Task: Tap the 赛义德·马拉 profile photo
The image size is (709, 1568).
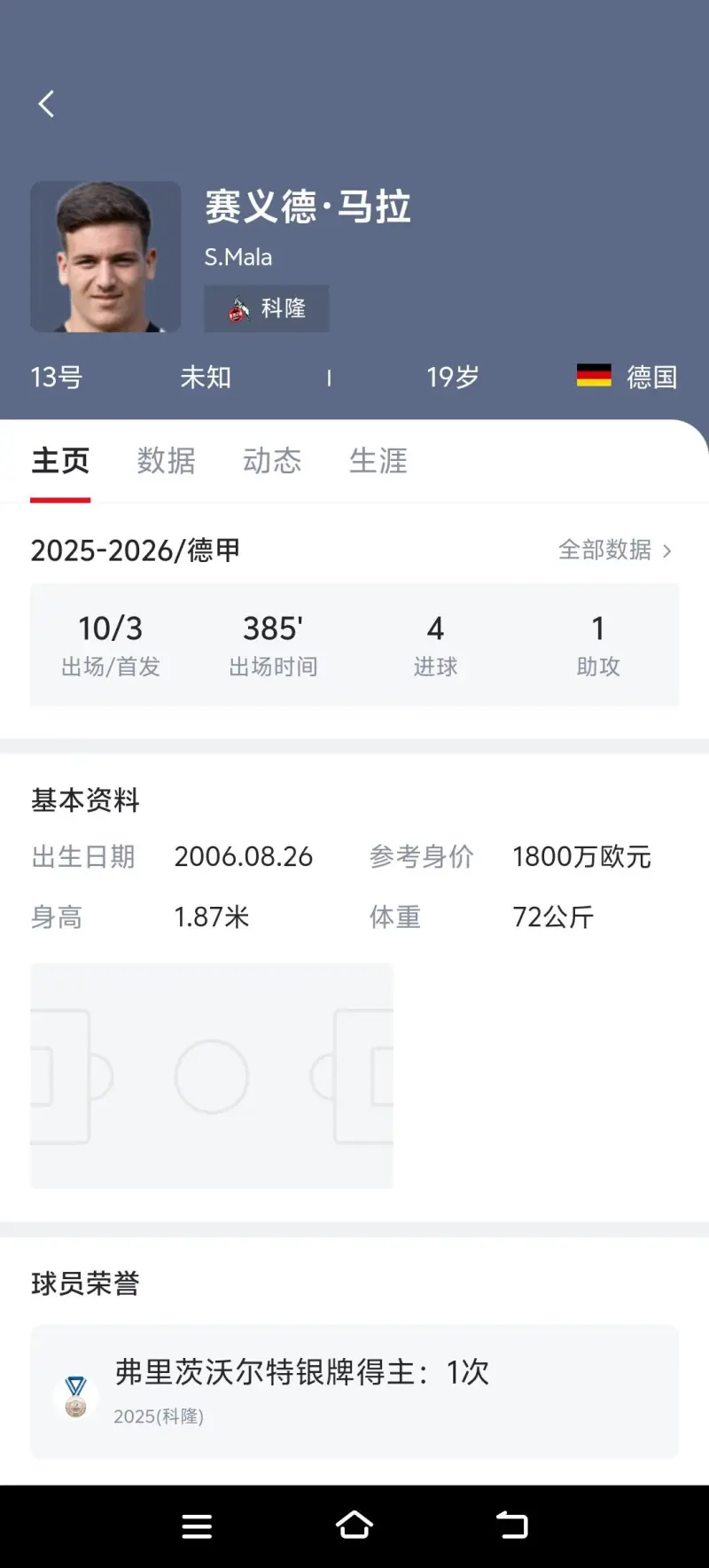Action: click(x=105, y=257)
